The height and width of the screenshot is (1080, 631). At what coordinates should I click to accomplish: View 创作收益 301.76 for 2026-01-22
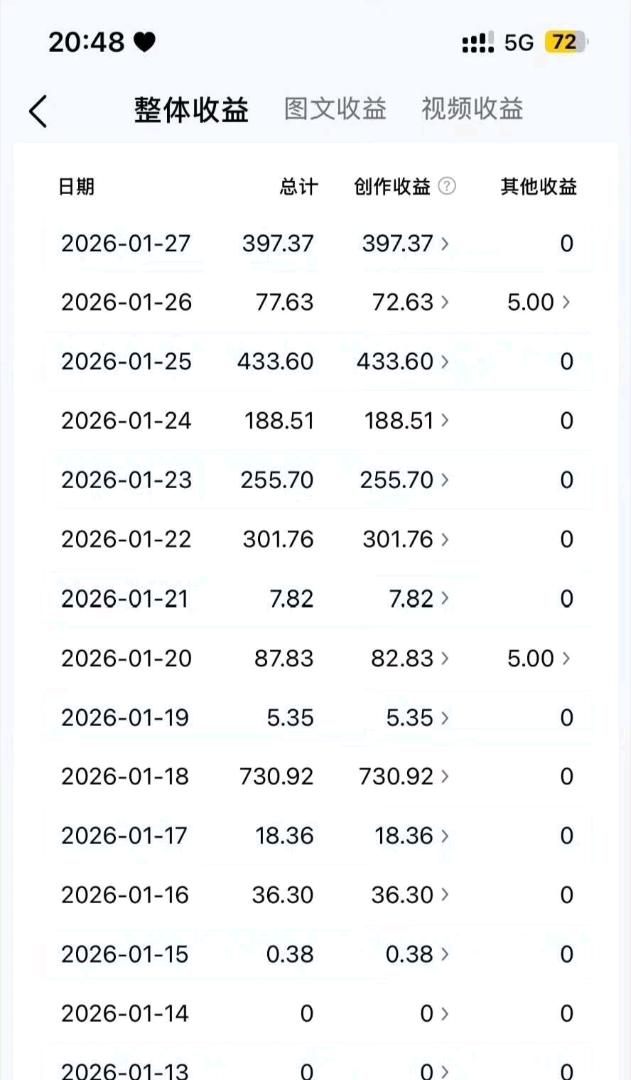404,539
